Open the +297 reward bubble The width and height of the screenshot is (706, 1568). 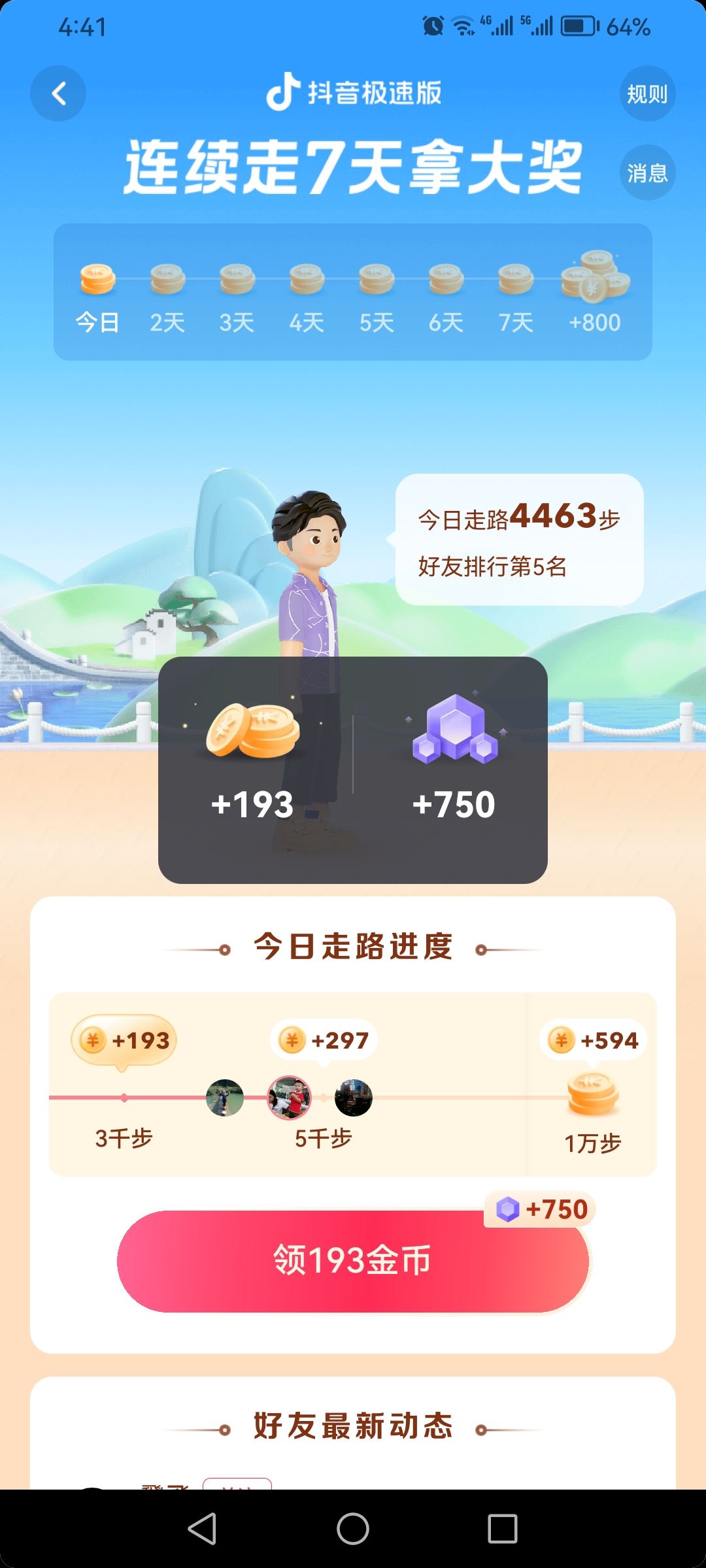tap(322, 1039)
